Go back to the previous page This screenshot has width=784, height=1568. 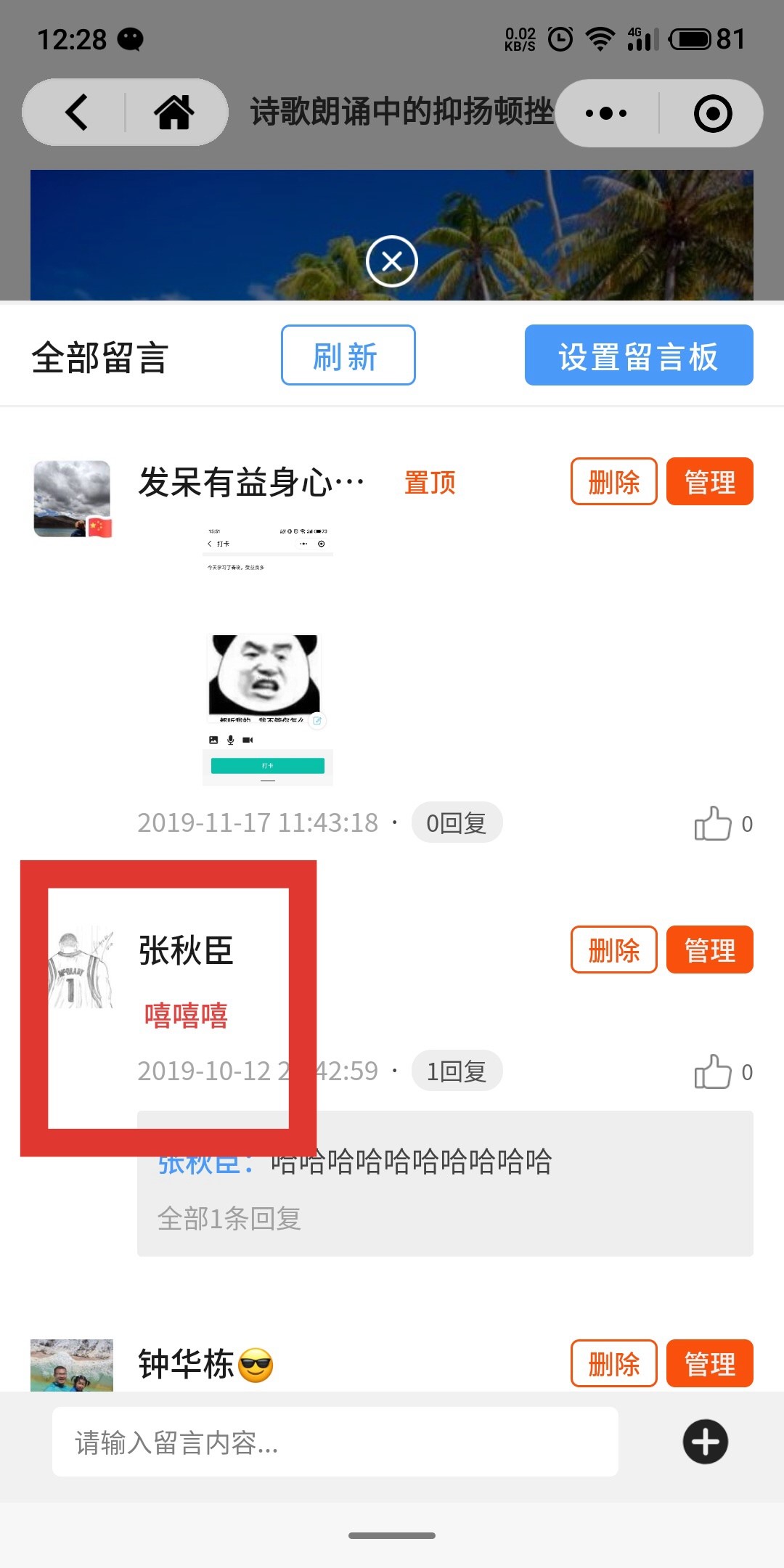(x=76, y=113)
